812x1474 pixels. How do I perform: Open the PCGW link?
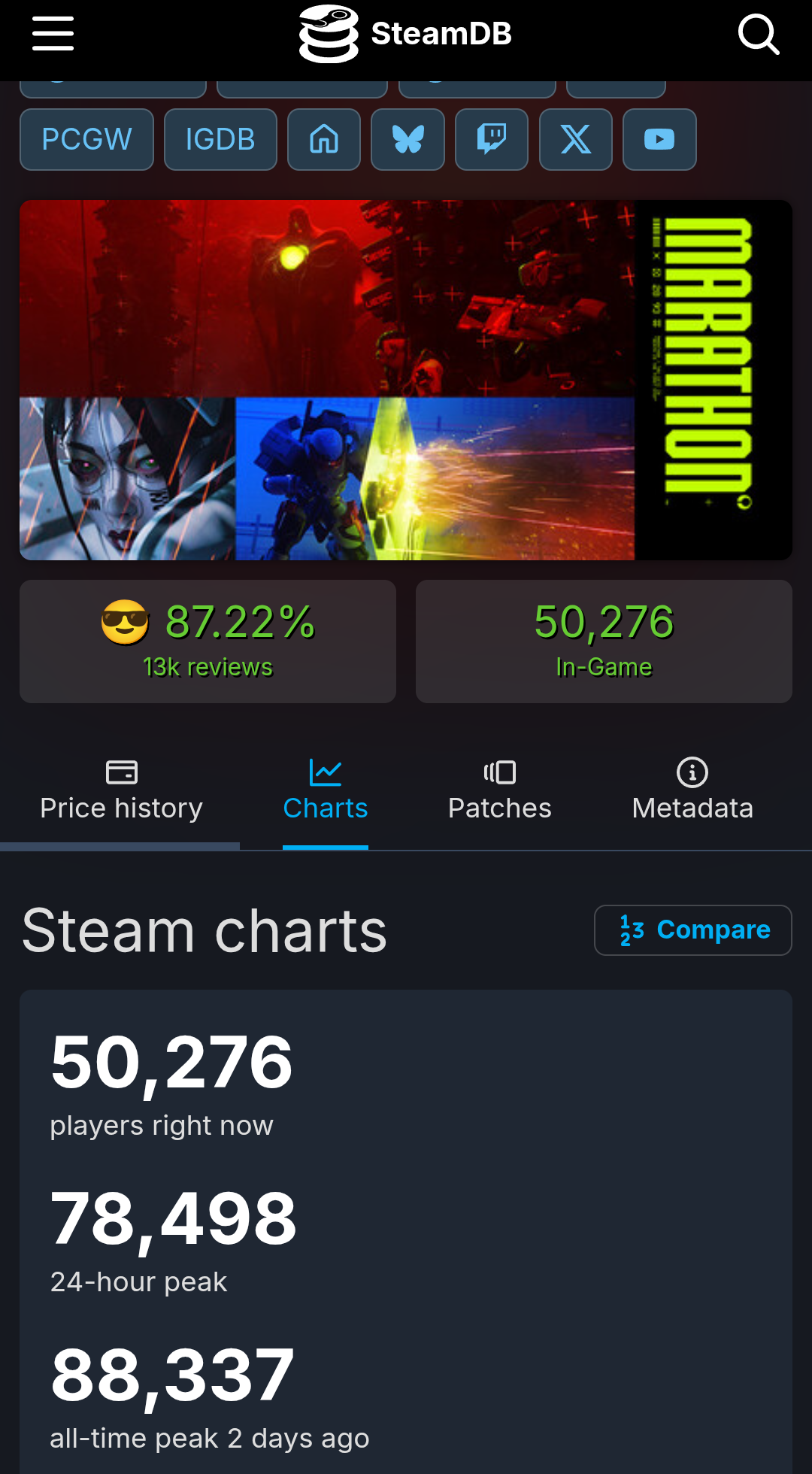86,140
